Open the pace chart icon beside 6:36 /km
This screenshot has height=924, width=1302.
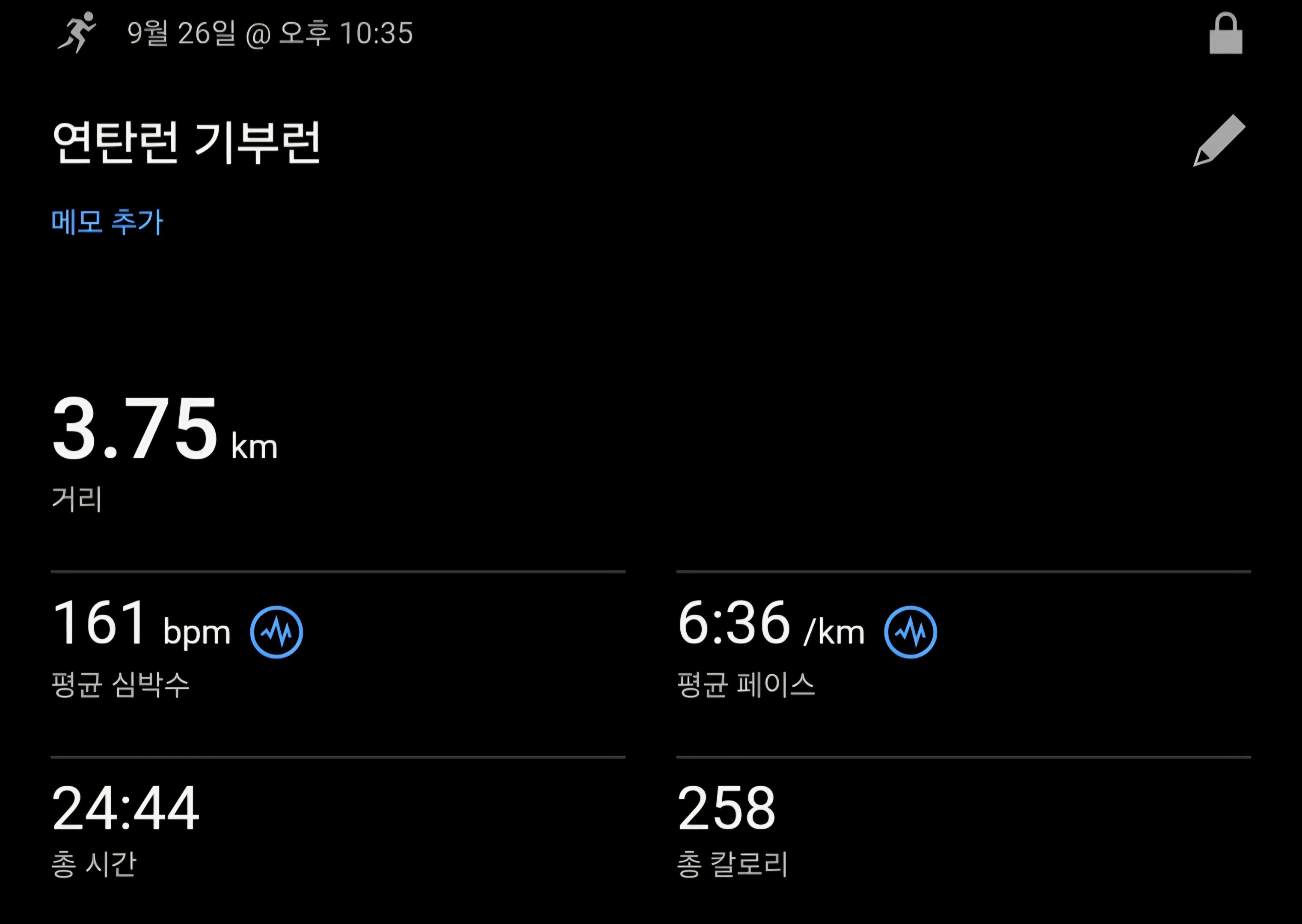(911, 632)
